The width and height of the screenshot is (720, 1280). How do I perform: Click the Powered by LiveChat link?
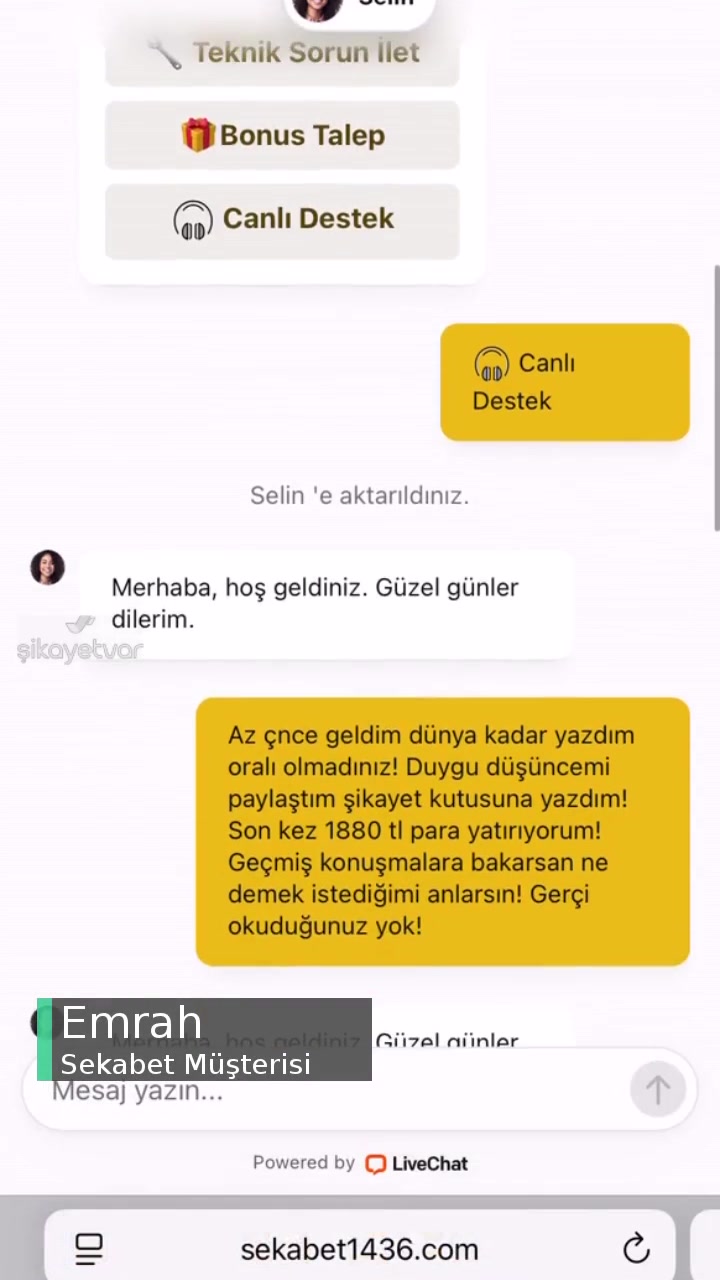[360, 1163]
